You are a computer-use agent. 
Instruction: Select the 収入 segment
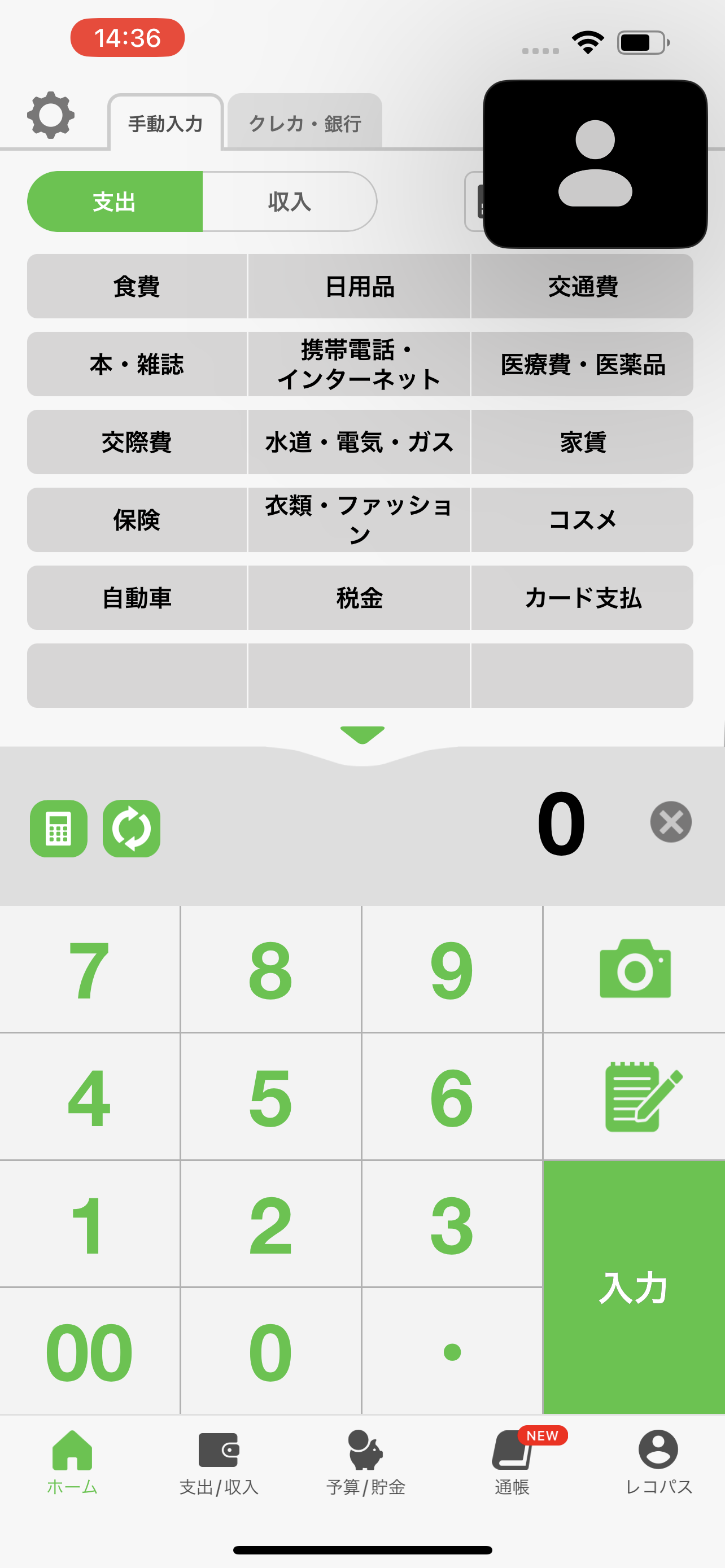(x=289, y=202)
